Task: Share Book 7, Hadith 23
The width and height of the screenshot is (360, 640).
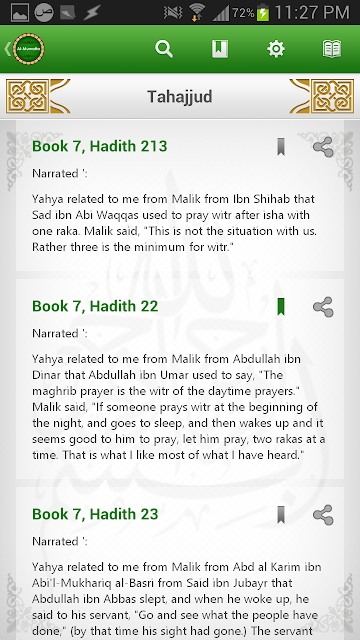Action: (x=323, y=515)
